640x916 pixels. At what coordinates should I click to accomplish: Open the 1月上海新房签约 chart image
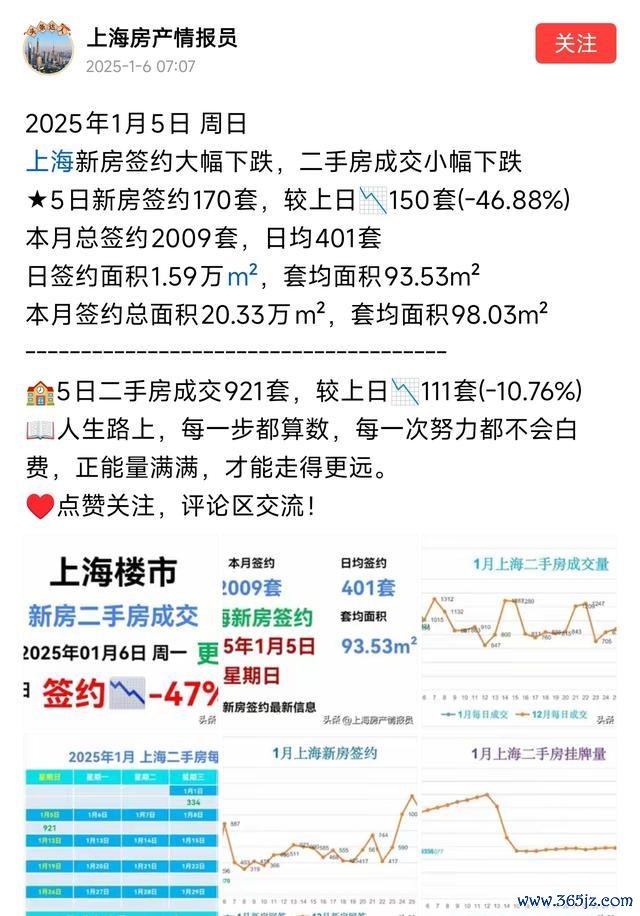319,825
